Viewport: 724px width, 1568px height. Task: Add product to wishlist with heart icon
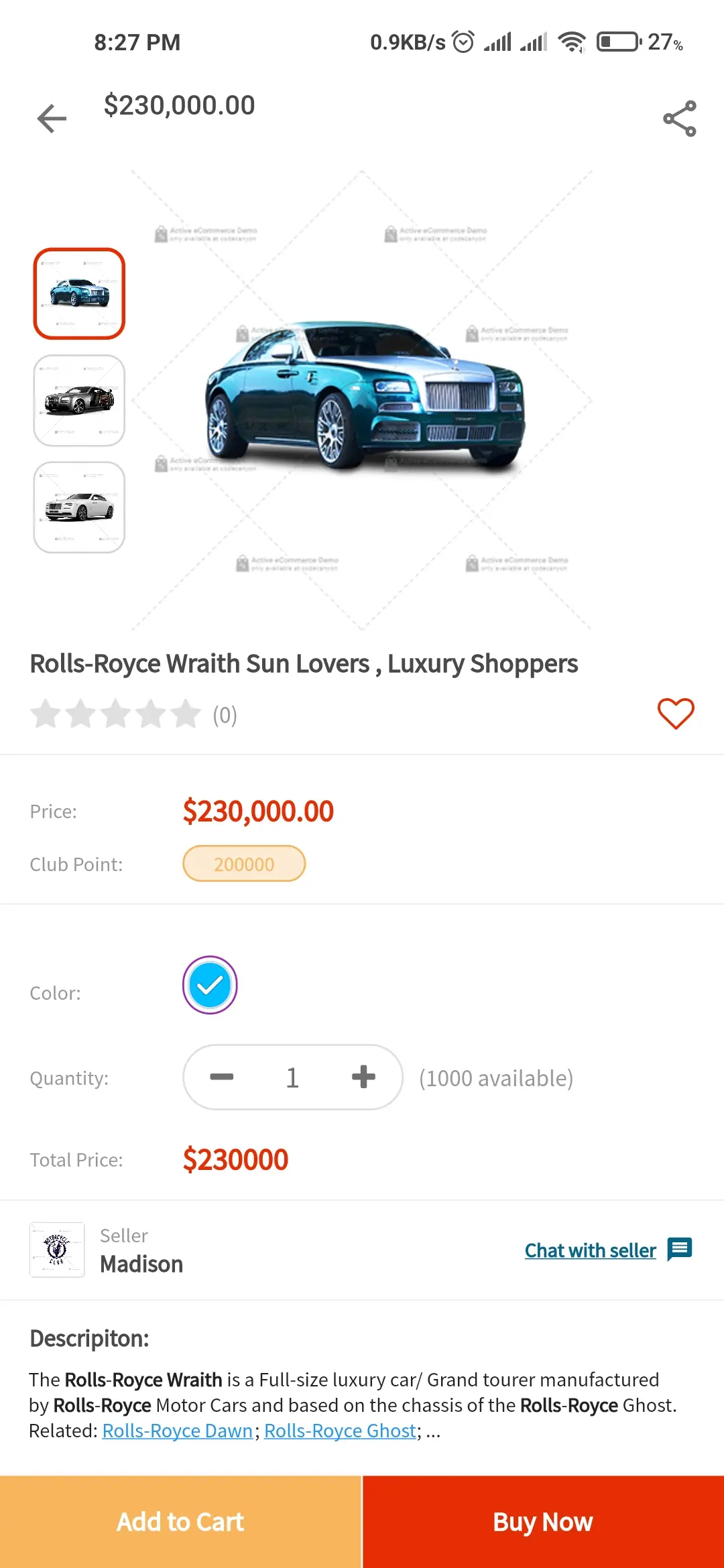tap(675, 714)
